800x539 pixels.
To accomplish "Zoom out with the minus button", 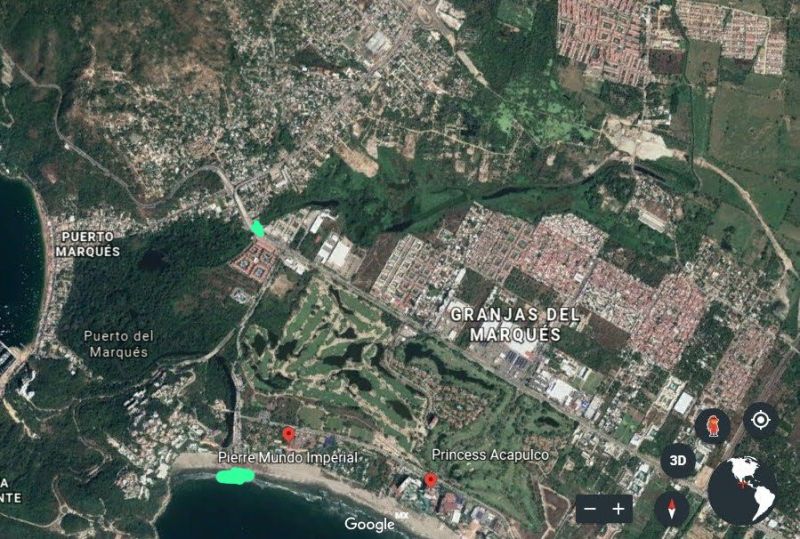I will point(590,509).
